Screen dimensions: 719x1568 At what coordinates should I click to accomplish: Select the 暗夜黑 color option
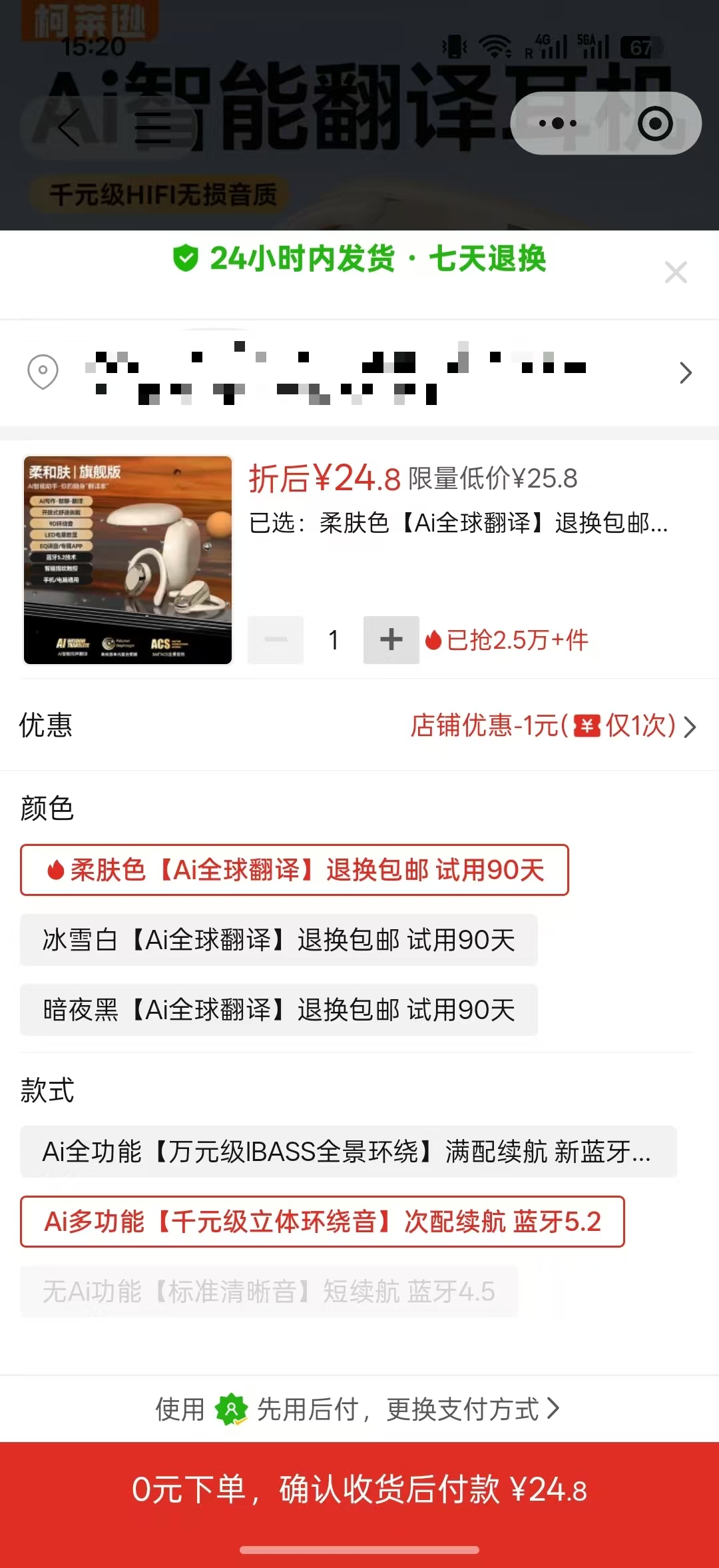pos(278,1010)
